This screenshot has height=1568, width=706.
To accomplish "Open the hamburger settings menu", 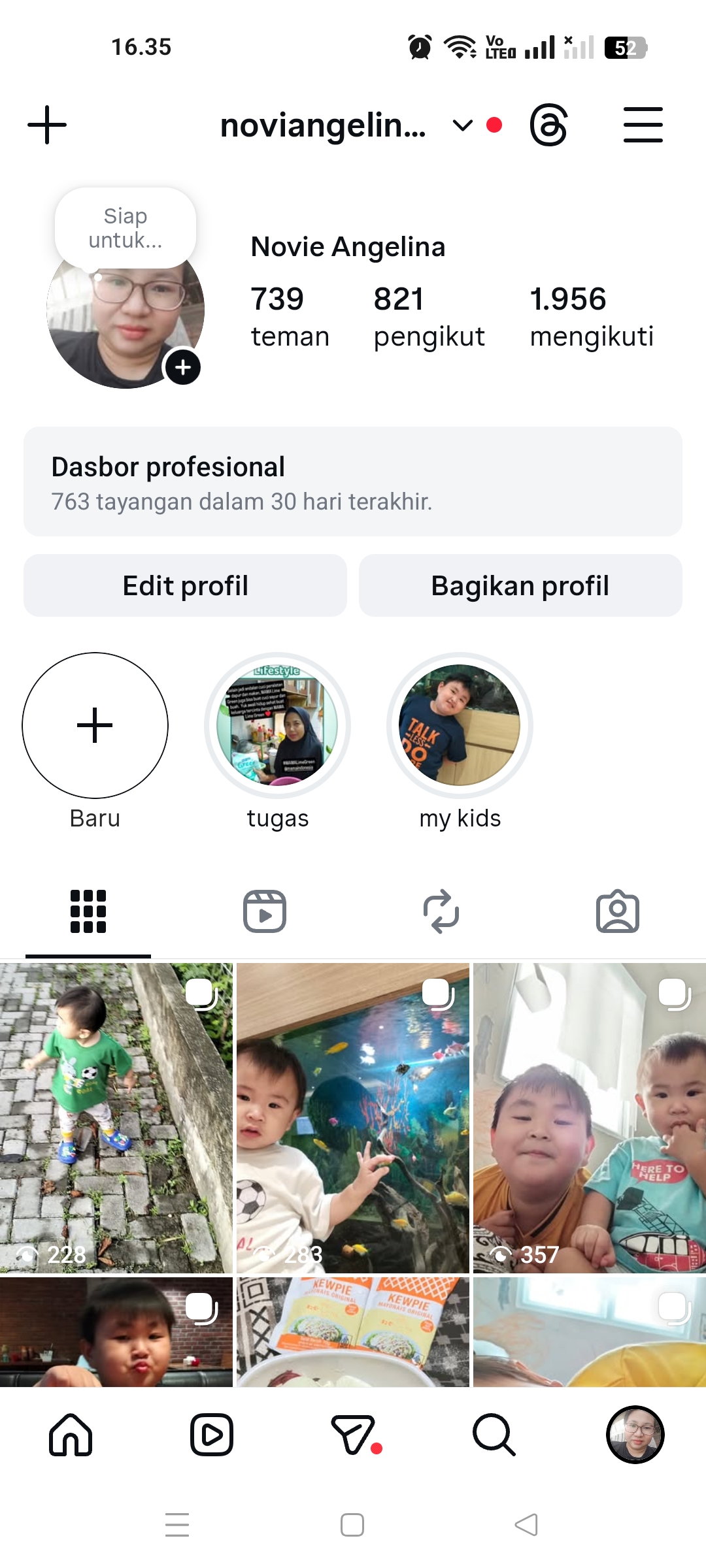I will tap(643, 125).
